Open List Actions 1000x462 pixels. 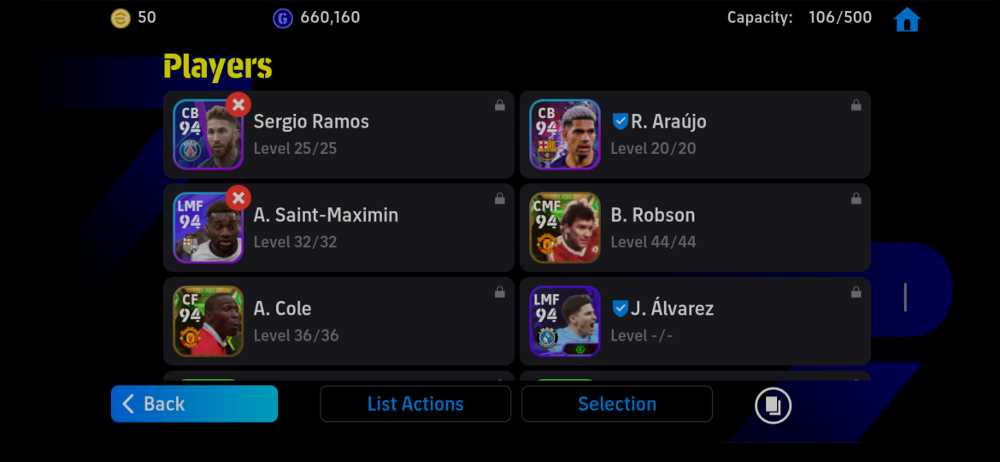click(415, 404)
